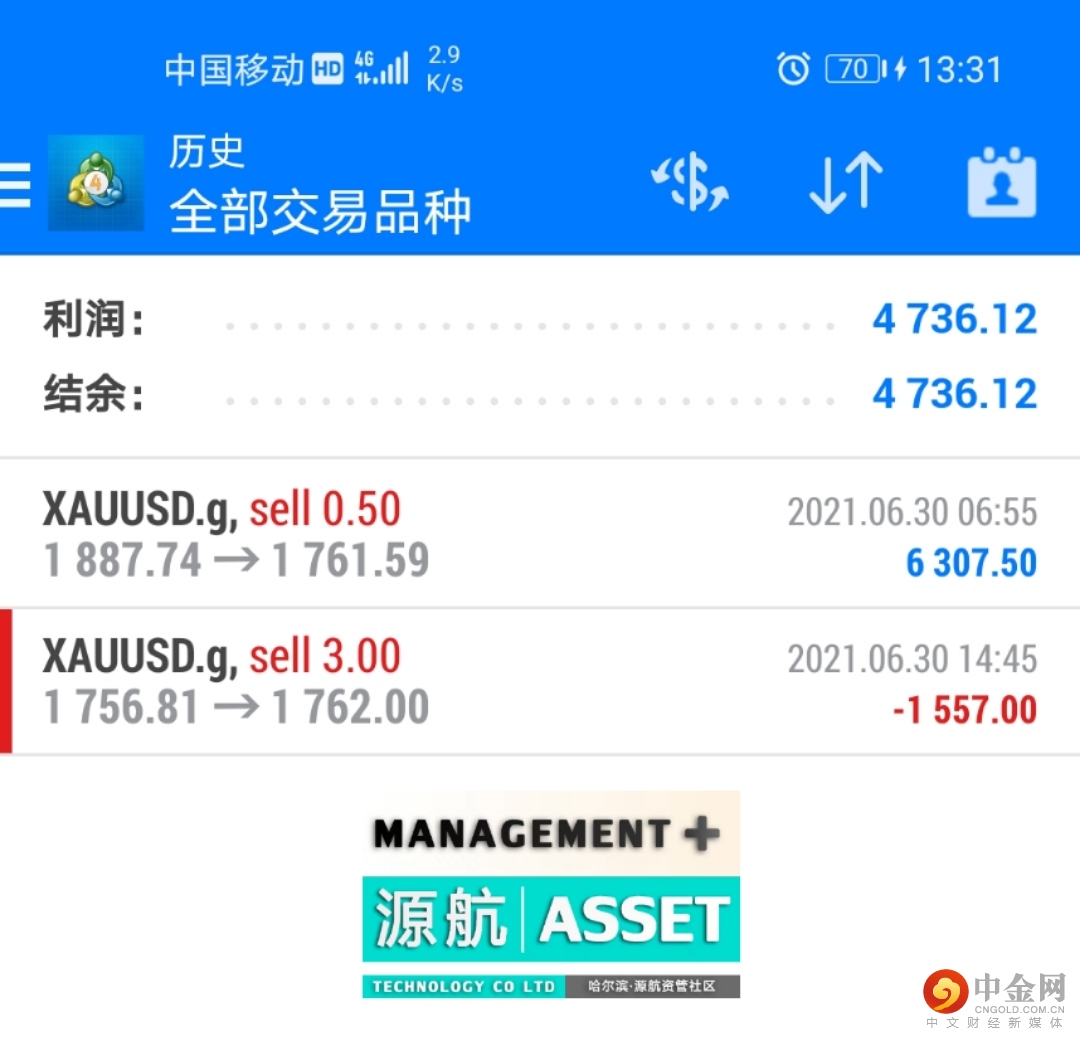Open the sort order arrows

[846, 184]
